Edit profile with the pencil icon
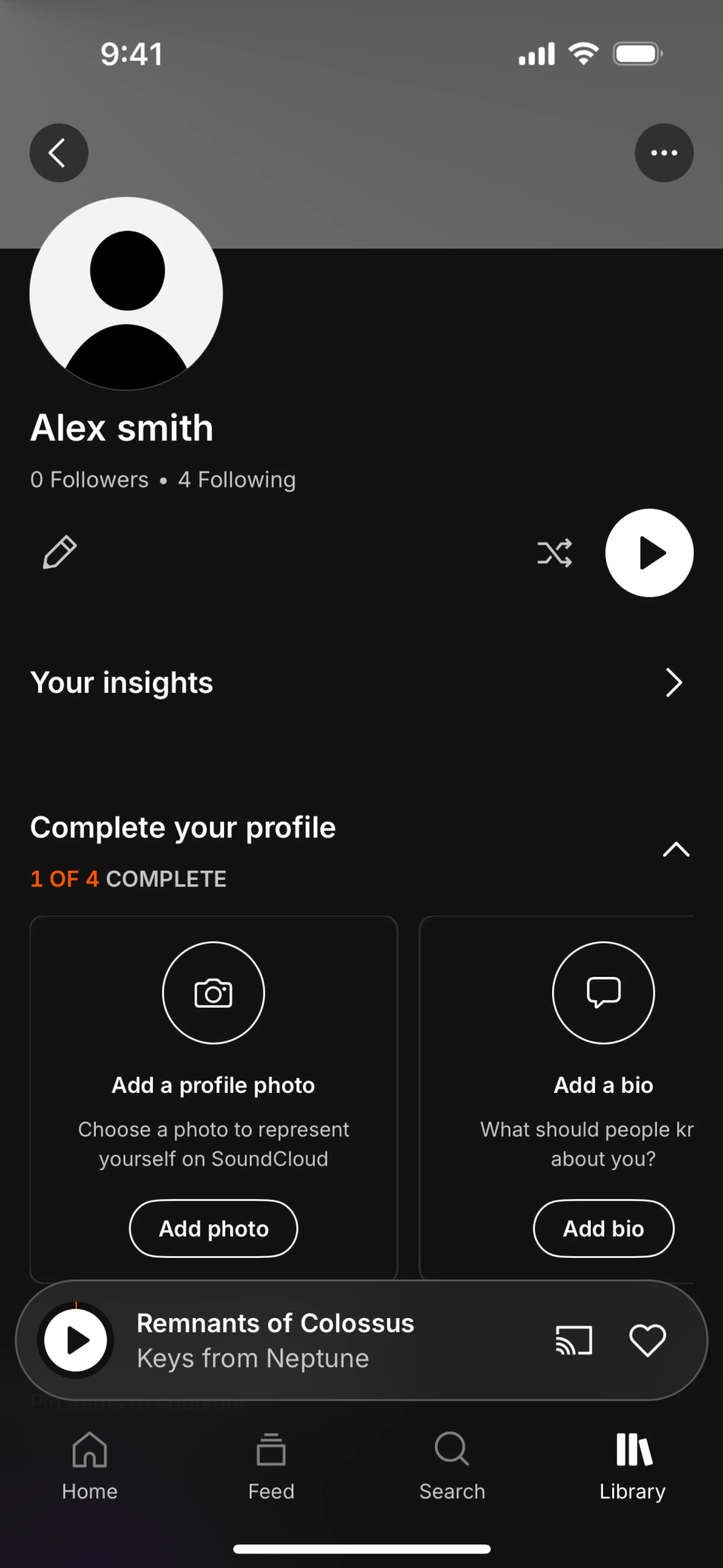723x1568 pixels. point(59,552)
